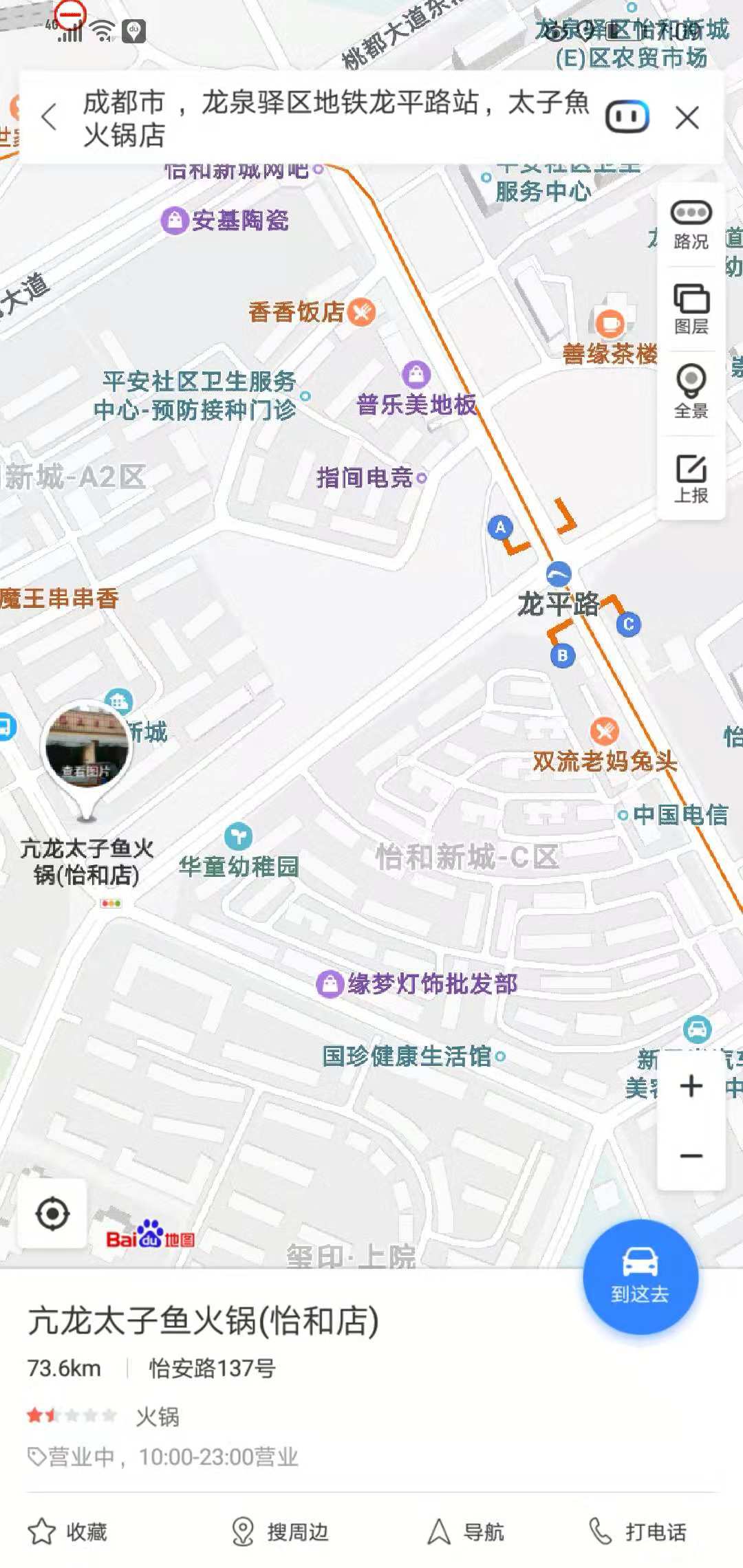
Task: Save place with 收藏
Action: pos(67,1532)
